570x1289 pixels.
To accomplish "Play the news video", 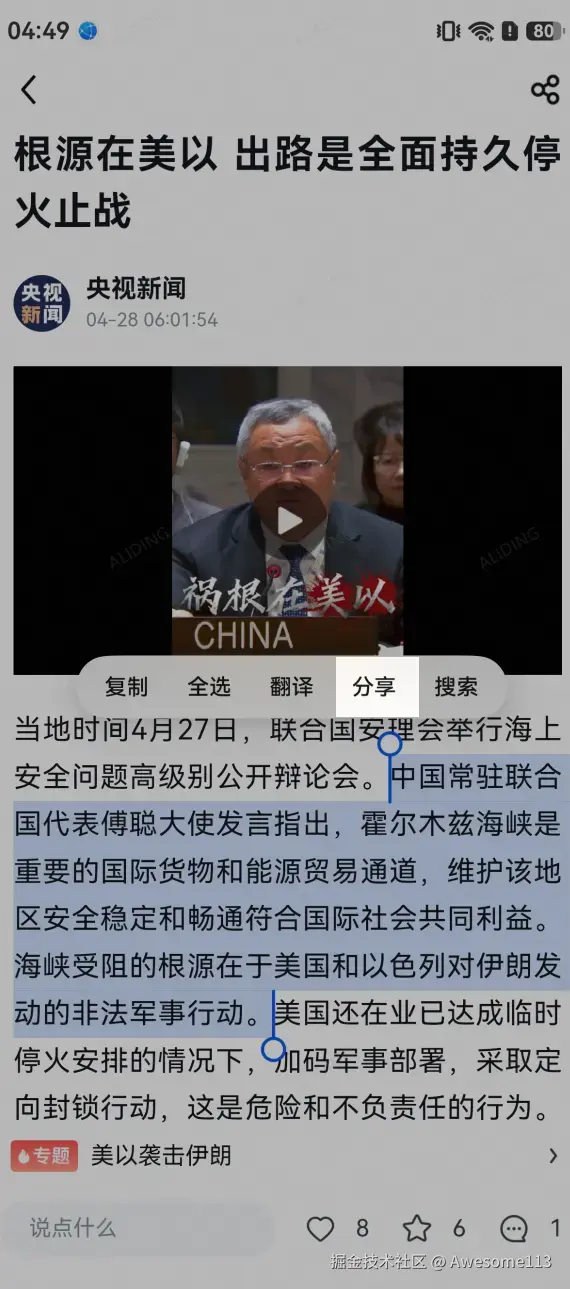I will (288, 520).
